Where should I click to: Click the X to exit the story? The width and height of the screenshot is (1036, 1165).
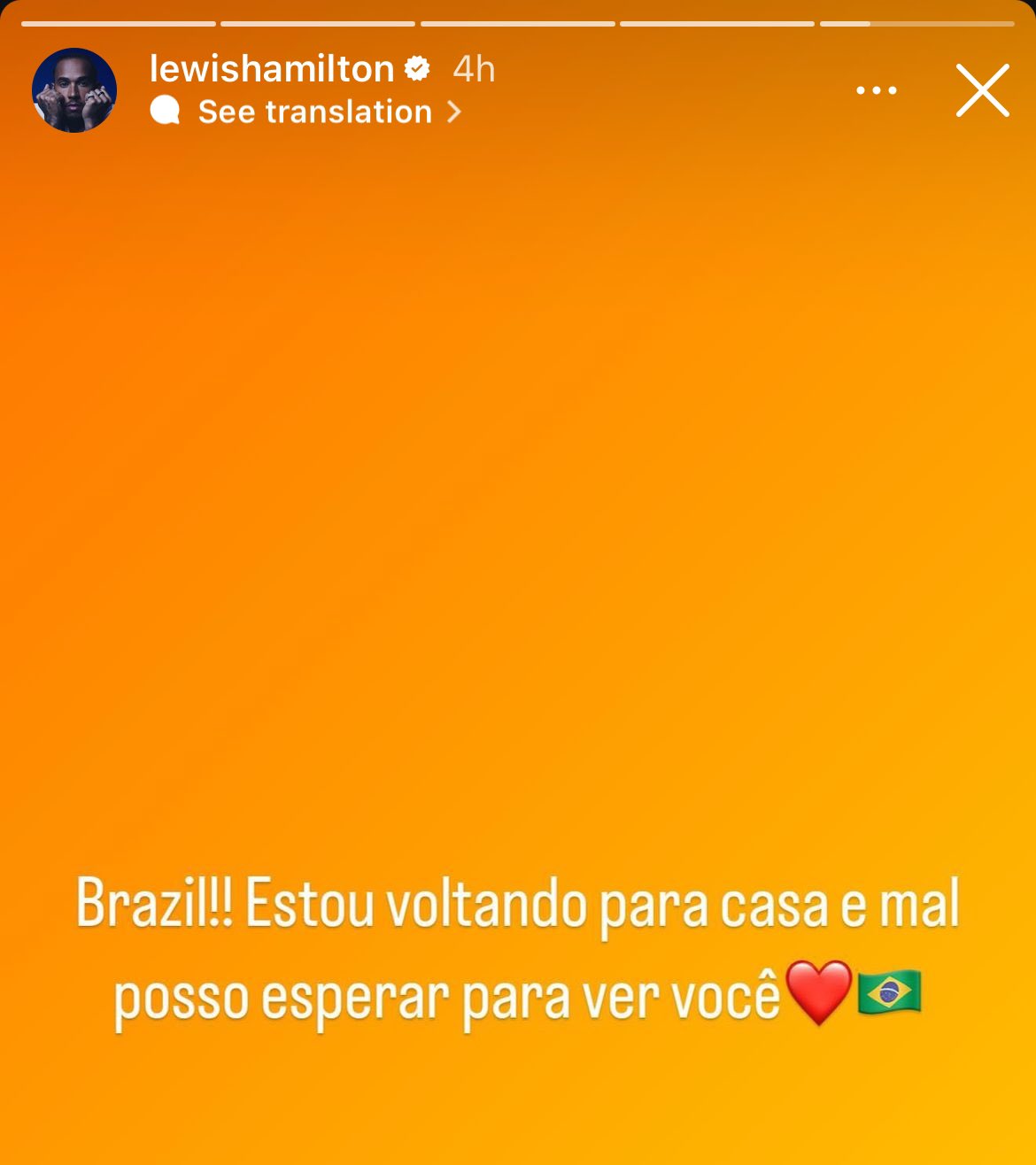pos(981,89)
